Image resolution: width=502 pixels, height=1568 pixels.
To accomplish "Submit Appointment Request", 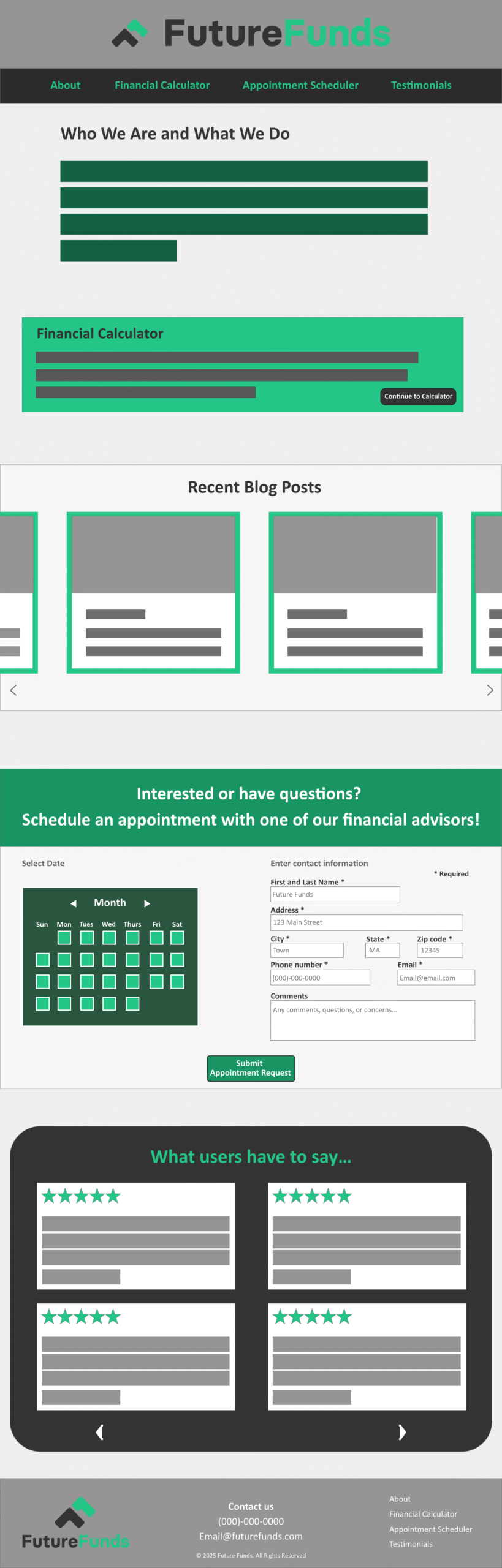I will pyautogui.click(x=251, y=1068).
